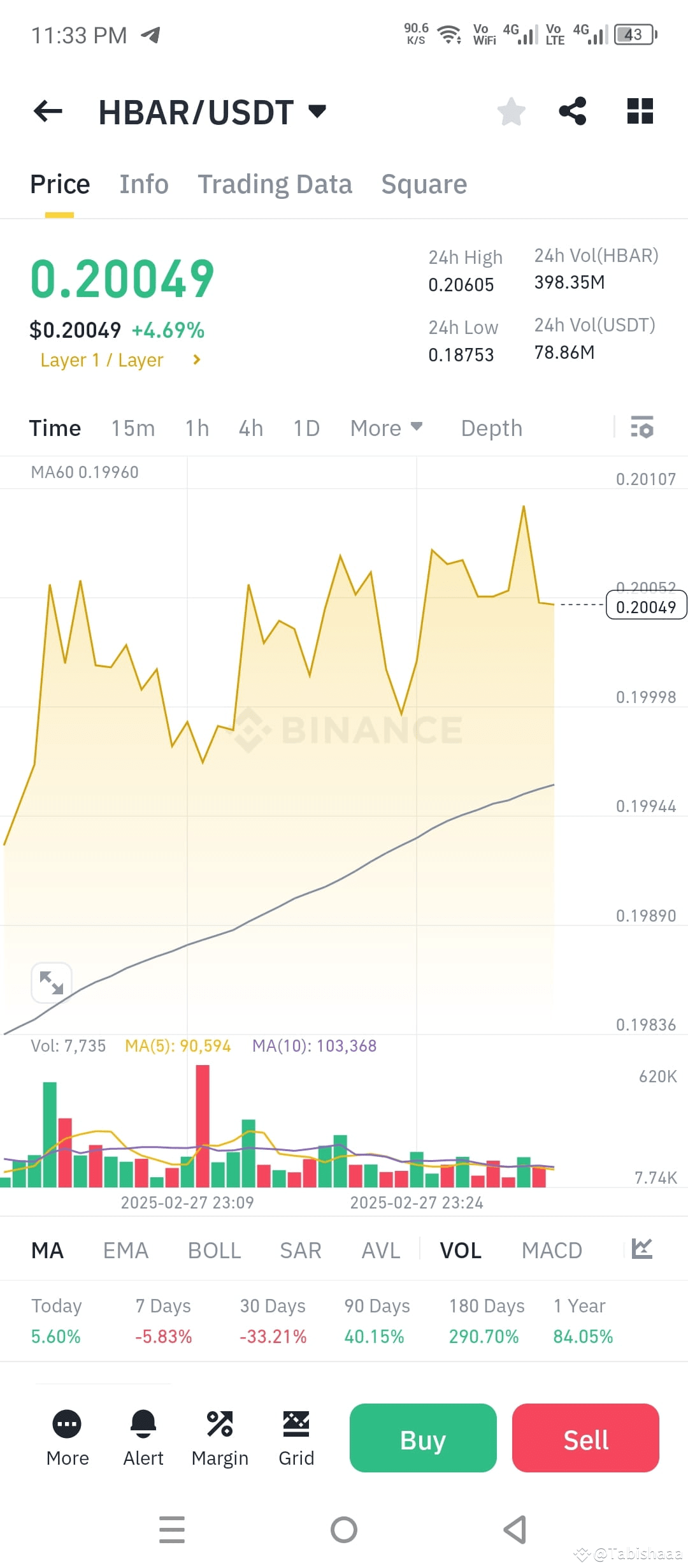This screenshot has height=1568, width=688.
Task: Open Grid trading icon
Action: coord(296,1425)
